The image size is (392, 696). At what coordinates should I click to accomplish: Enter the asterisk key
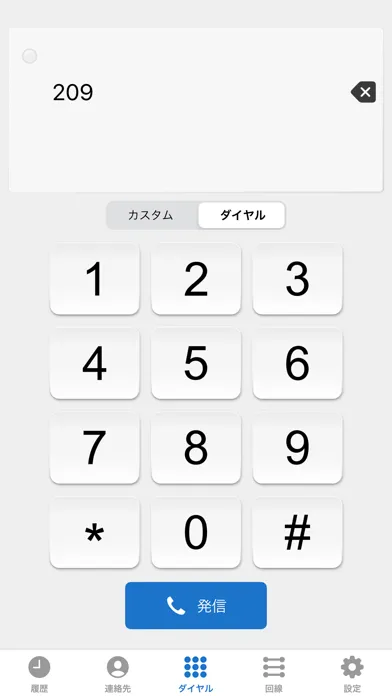coord(95,533)
